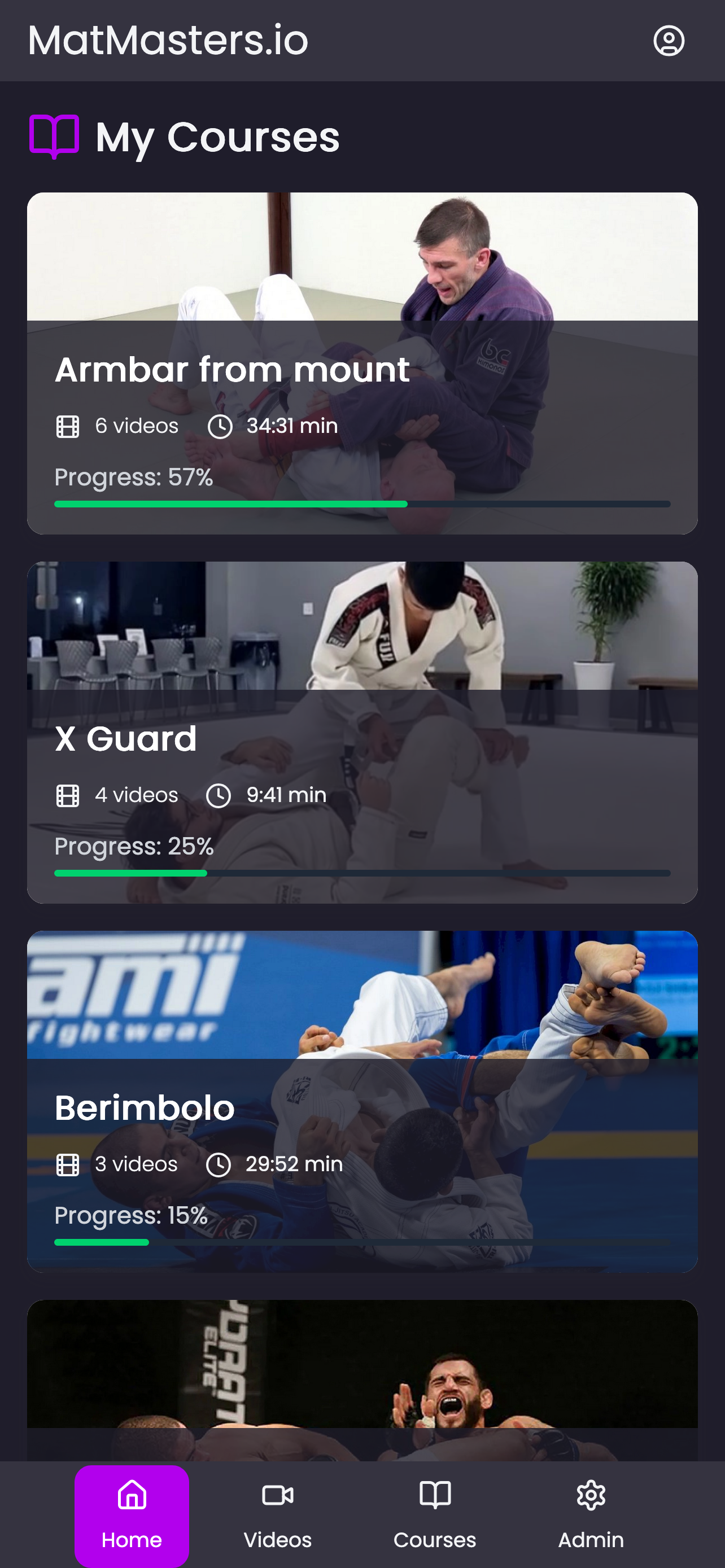Tap the clock icon showing 34:31 min
725x1568 pixels.
pos(219,426)
